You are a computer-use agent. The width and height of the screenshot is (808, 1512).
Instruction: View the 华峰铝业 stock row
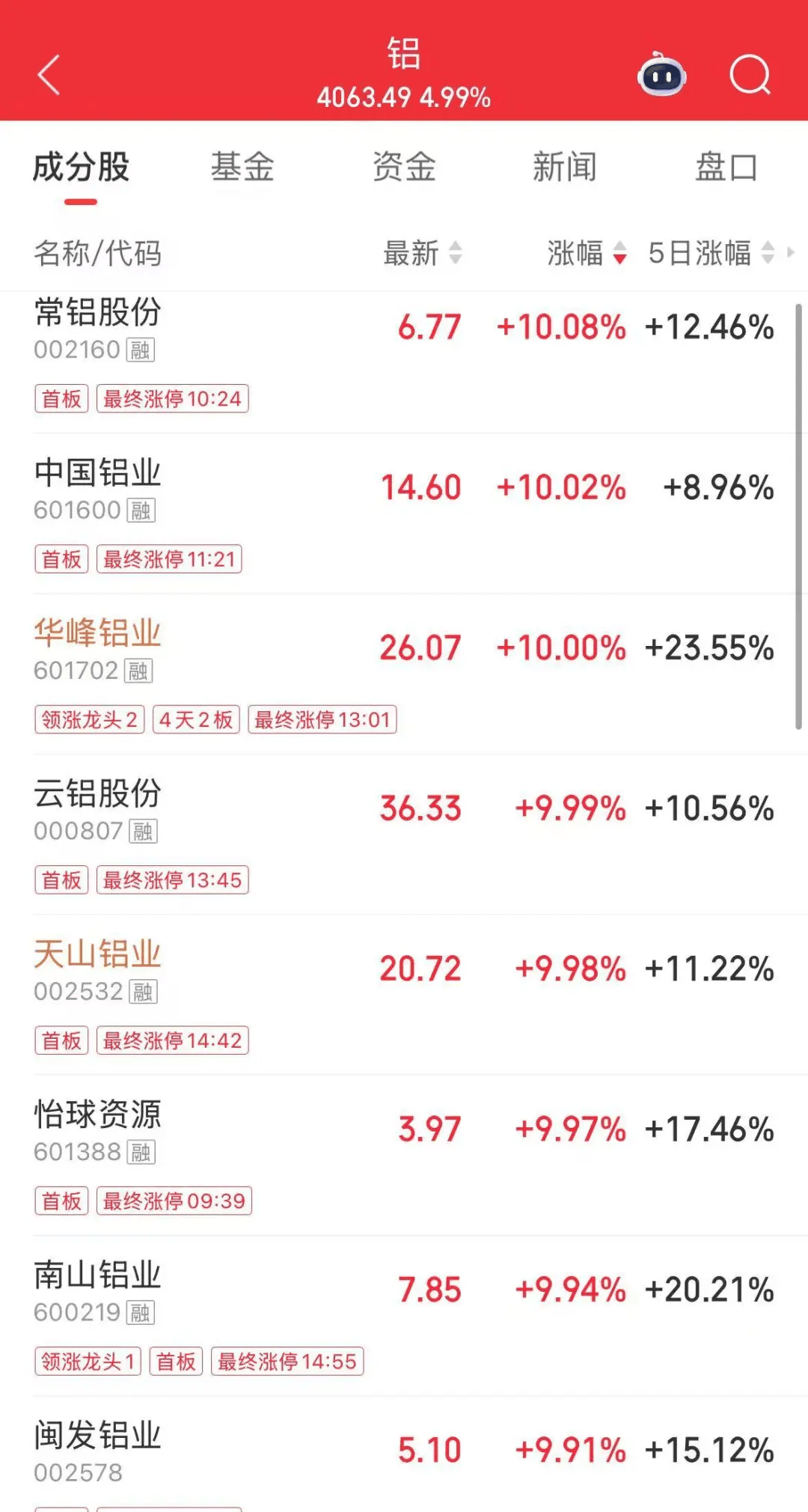[98, 633]
